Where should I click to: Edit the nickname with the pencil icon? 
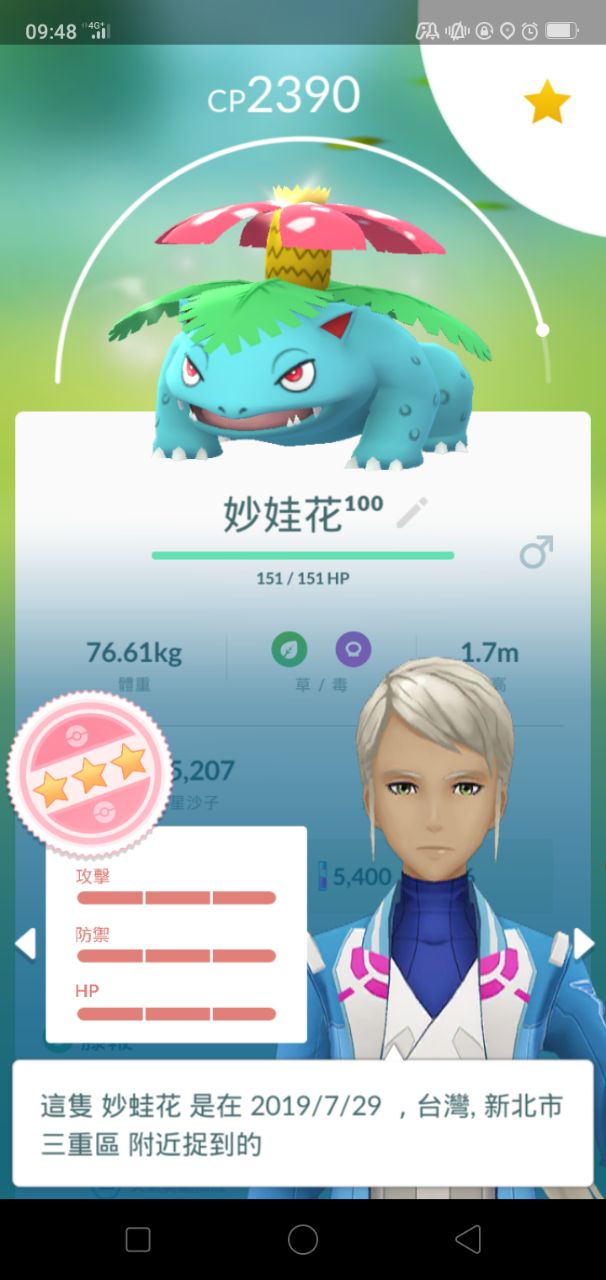coord(411,514)
